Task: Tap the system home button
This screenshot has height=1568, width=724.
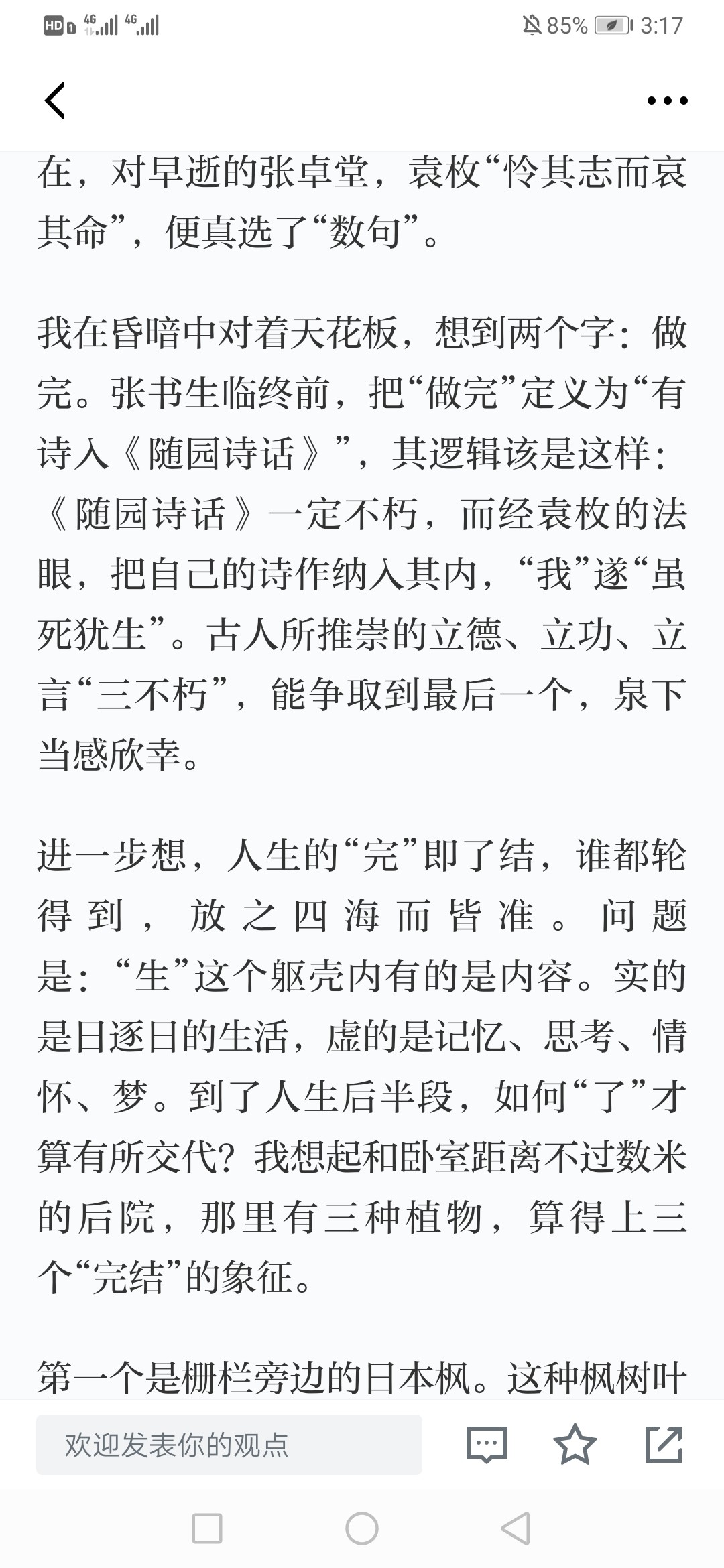Action: [362, 1529]
